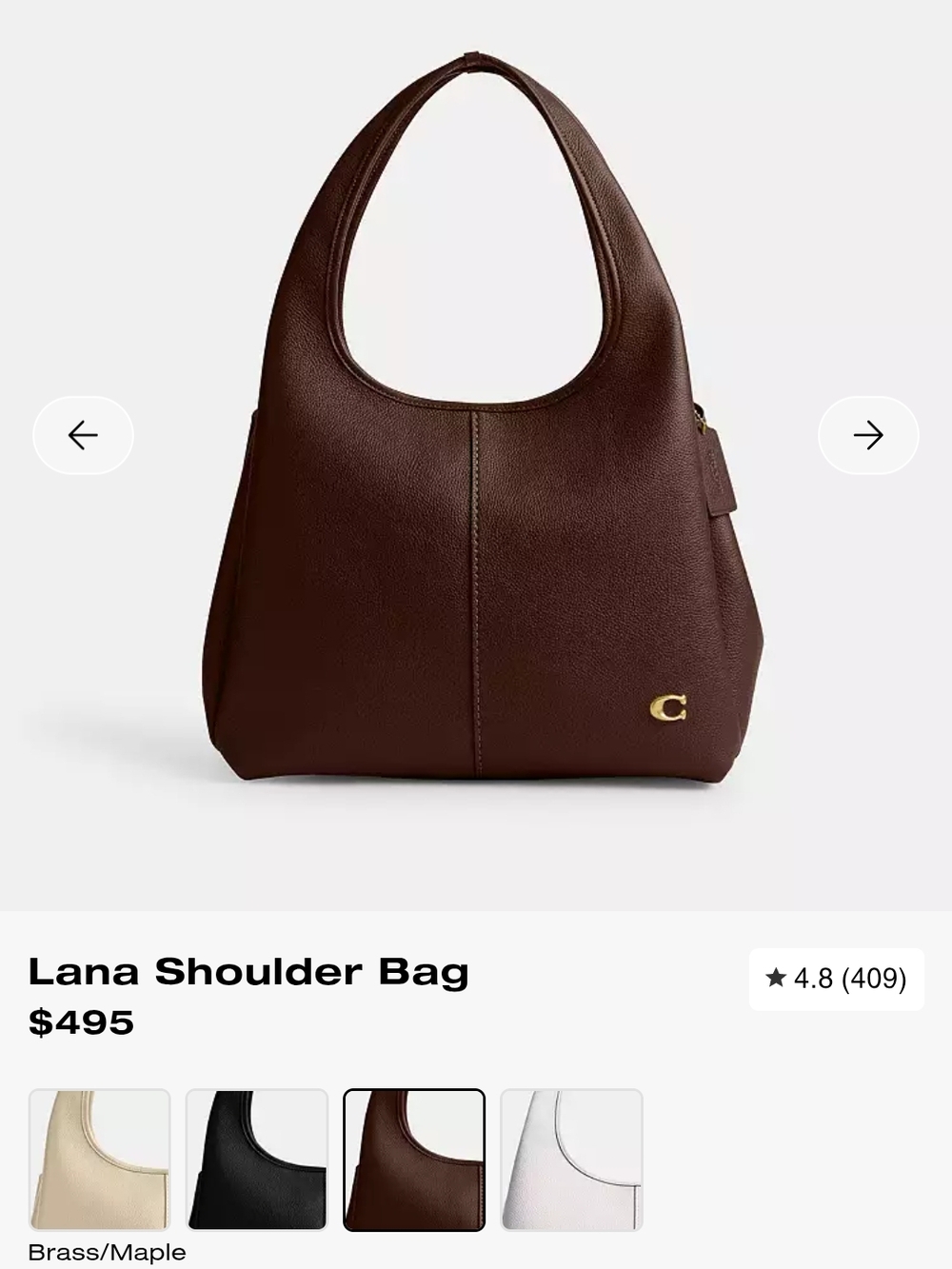
Task: Click the Brass/Maple color name label
Action: tap(106, 1253)
